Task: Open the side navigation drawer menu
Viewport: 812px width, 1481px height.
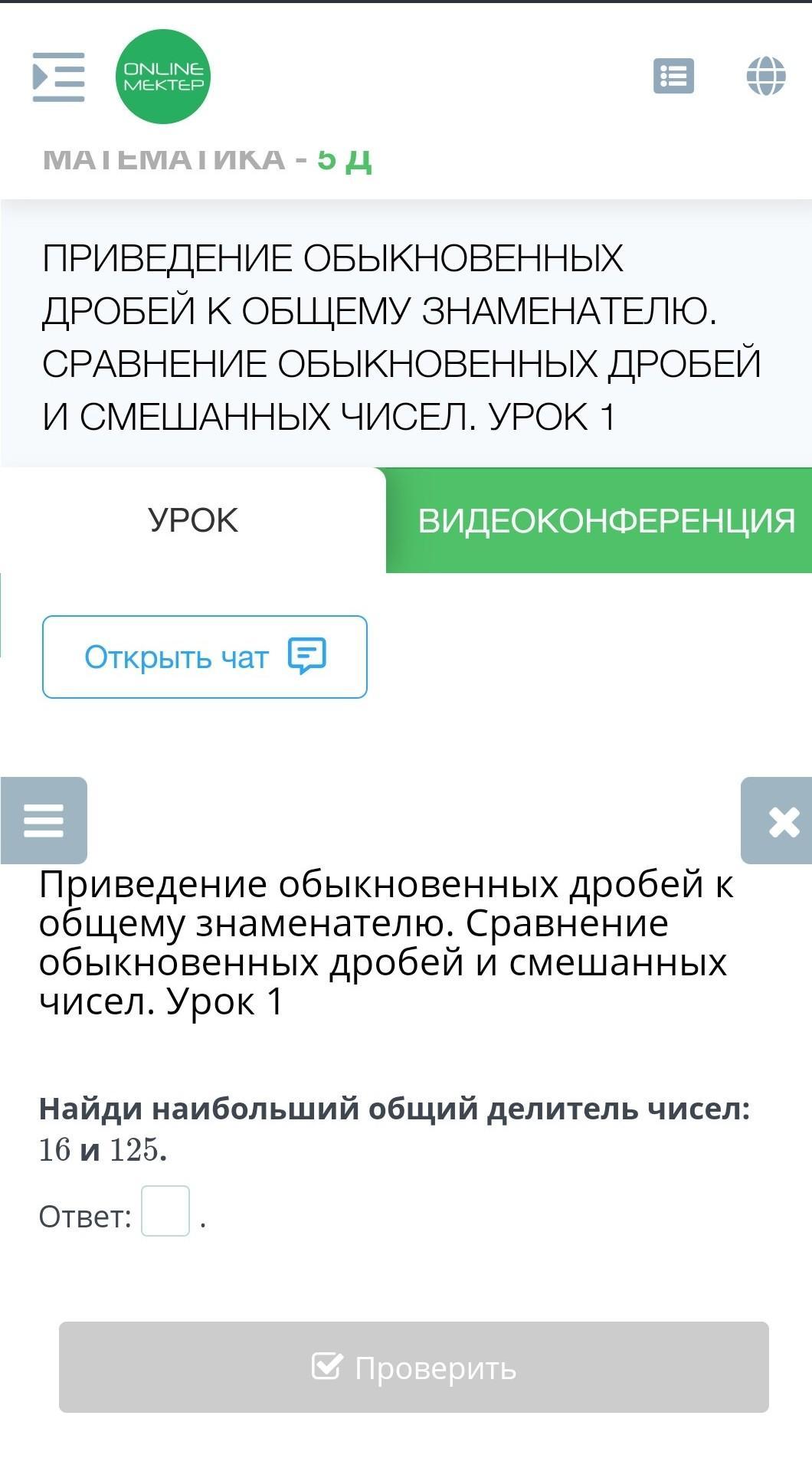Action: point(58,77)
